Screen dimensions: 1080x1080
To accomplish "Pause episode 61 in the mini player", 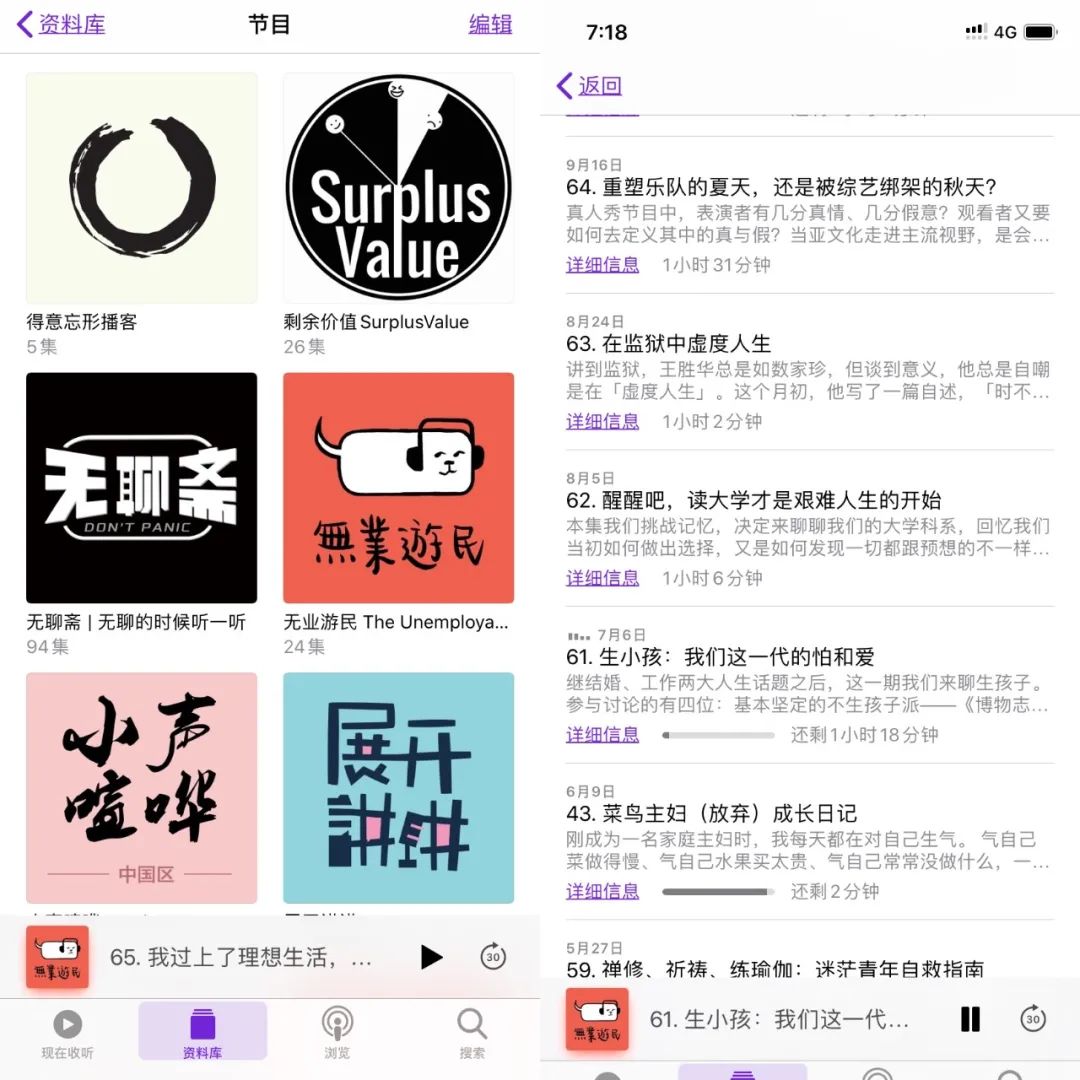I will coord(970,1019).
